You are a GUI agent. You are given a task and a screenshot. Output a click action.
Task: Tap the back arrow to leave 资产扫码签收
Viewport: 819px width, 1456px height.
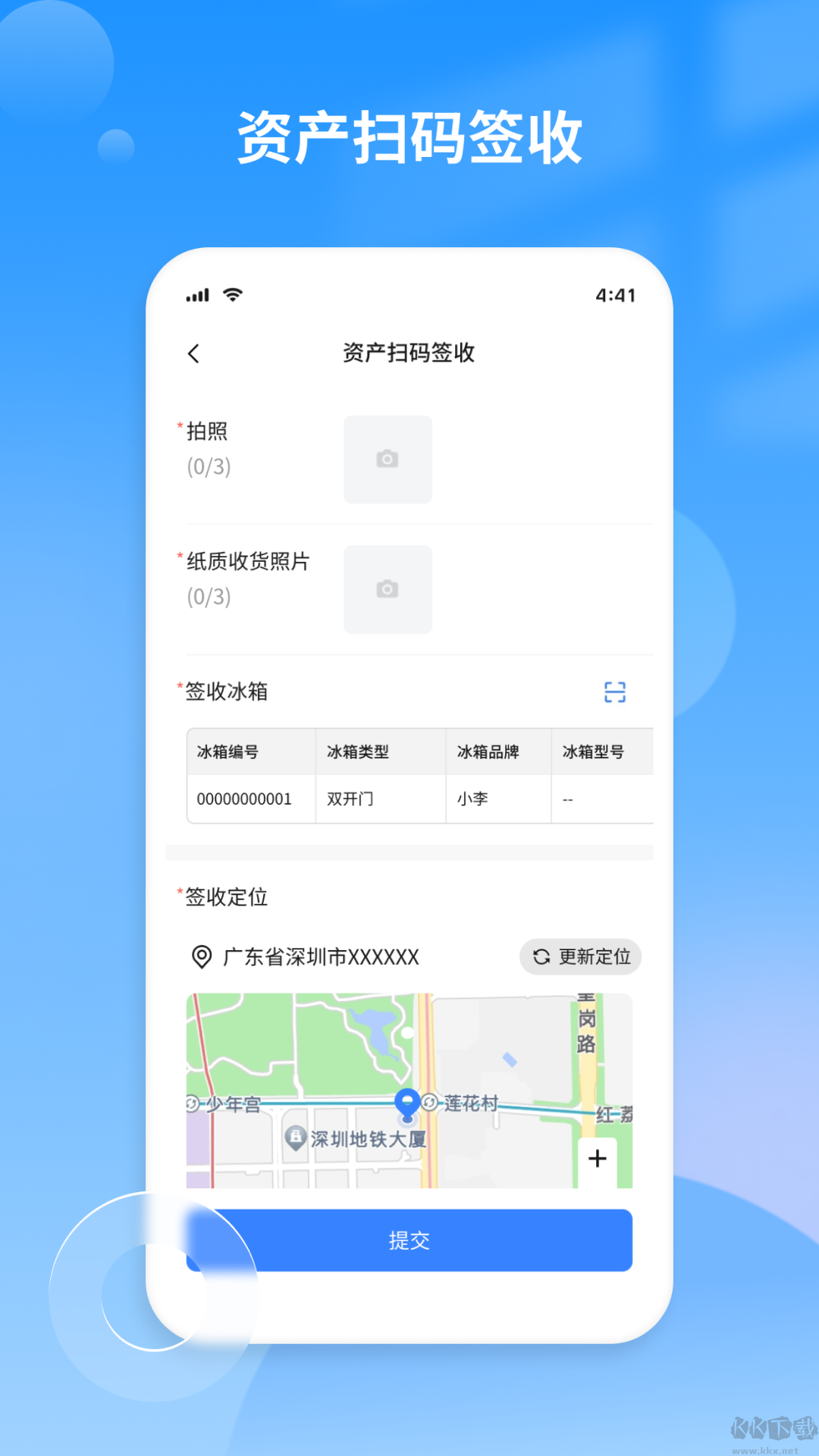click(x=194, y=353)
